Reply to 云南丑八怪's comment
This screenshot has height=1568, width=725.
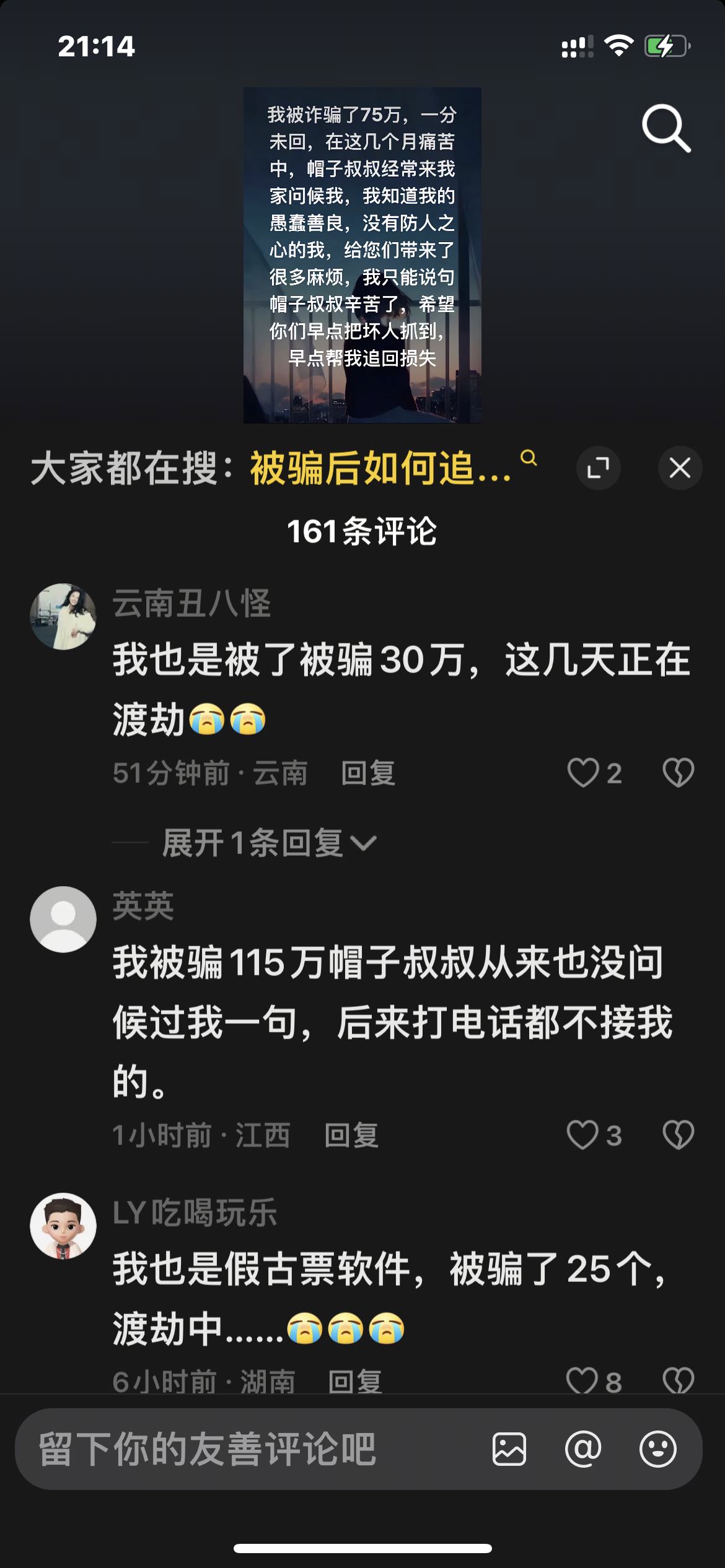point(368,773)
